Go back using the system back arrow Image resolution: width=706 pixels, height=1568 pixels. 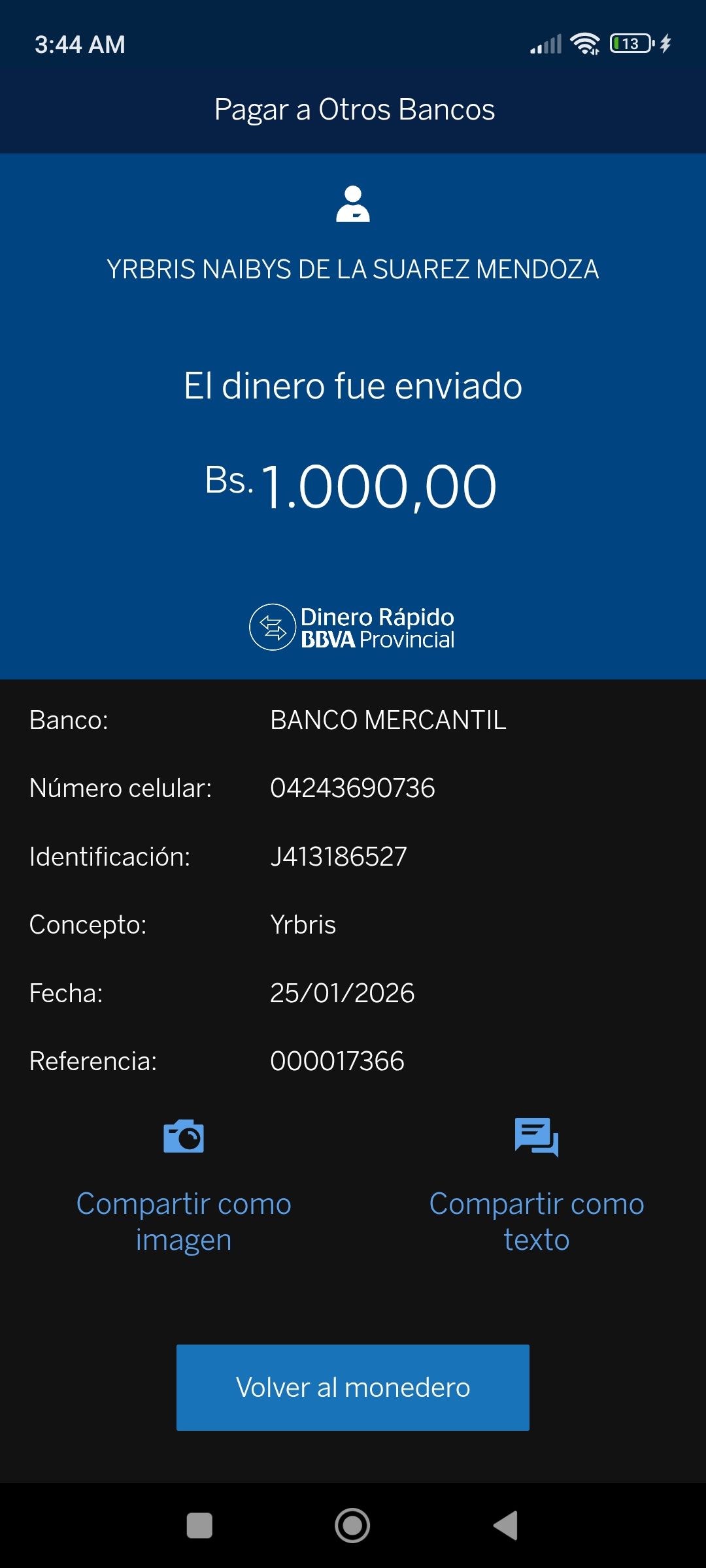(x=505, y=1526)
